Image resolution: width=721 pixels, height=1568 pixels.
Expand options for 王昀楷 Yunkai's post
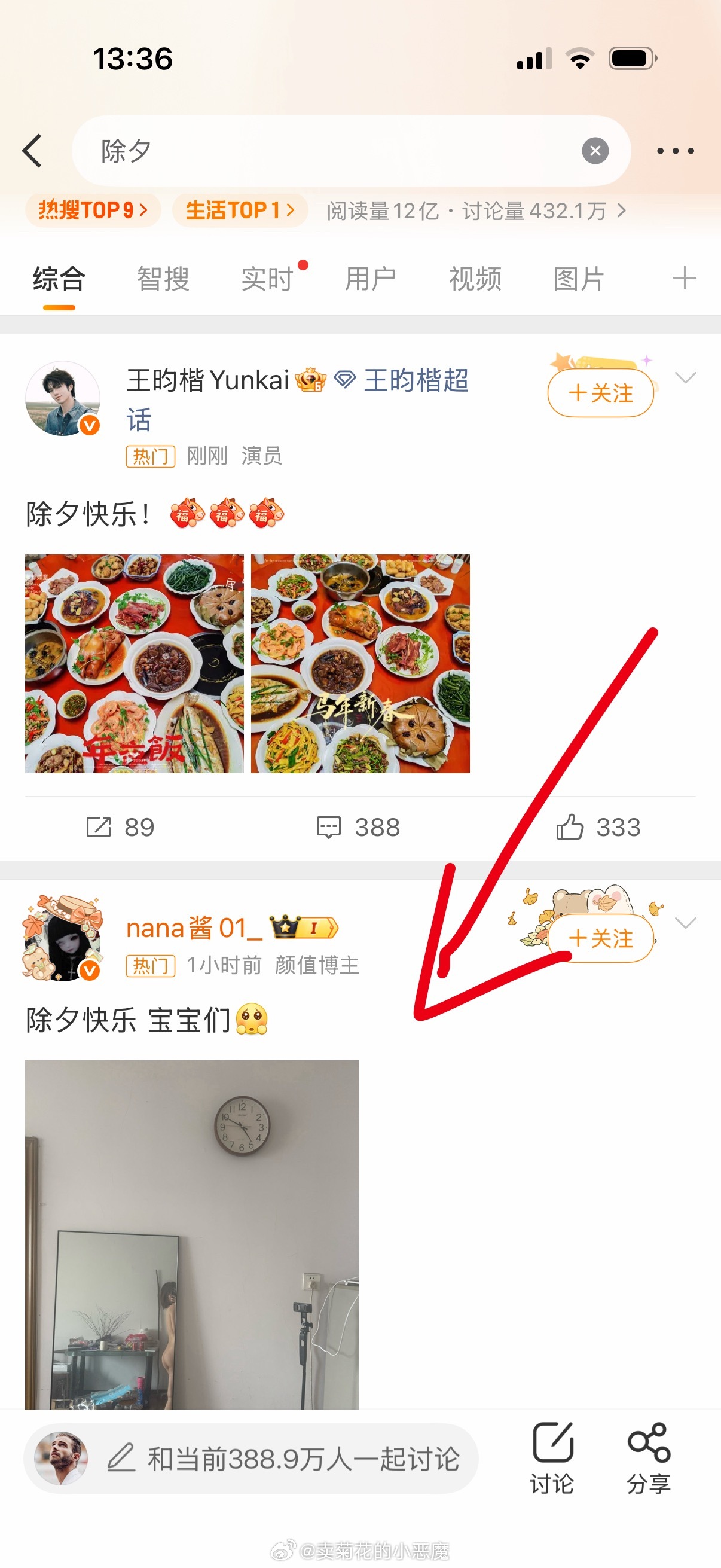tap(685, 378)
